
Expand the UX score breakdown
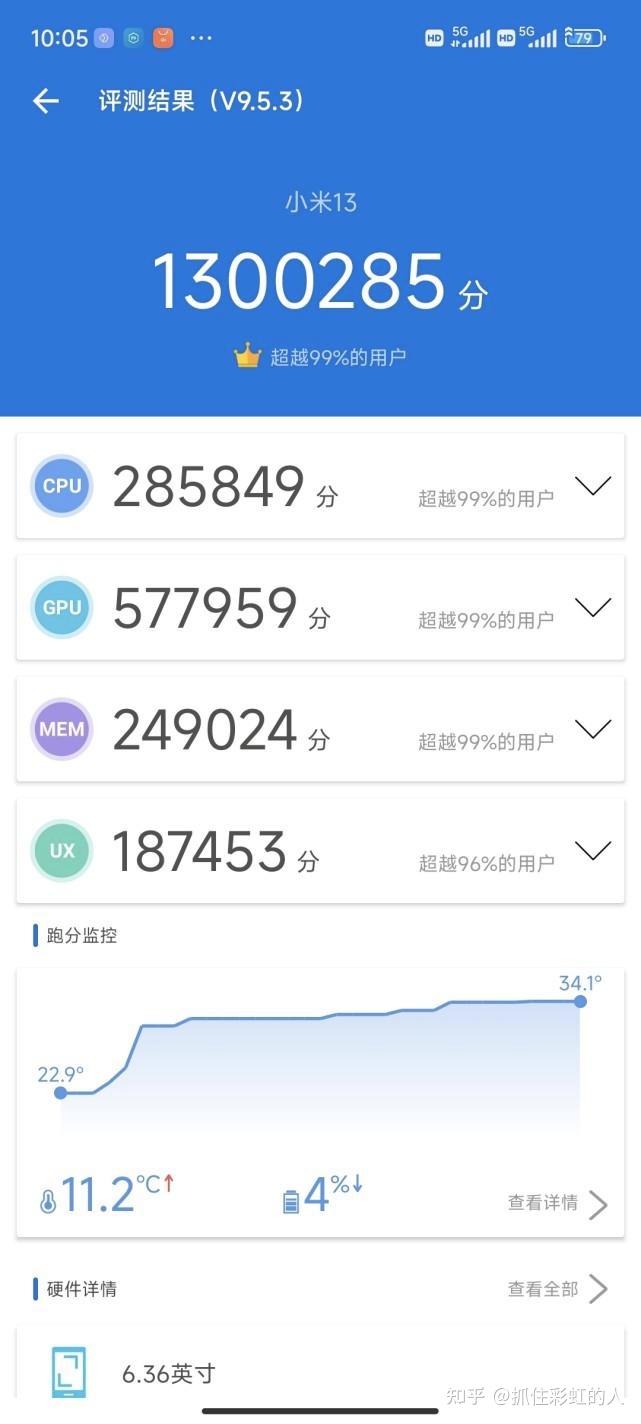pos(593,851)
